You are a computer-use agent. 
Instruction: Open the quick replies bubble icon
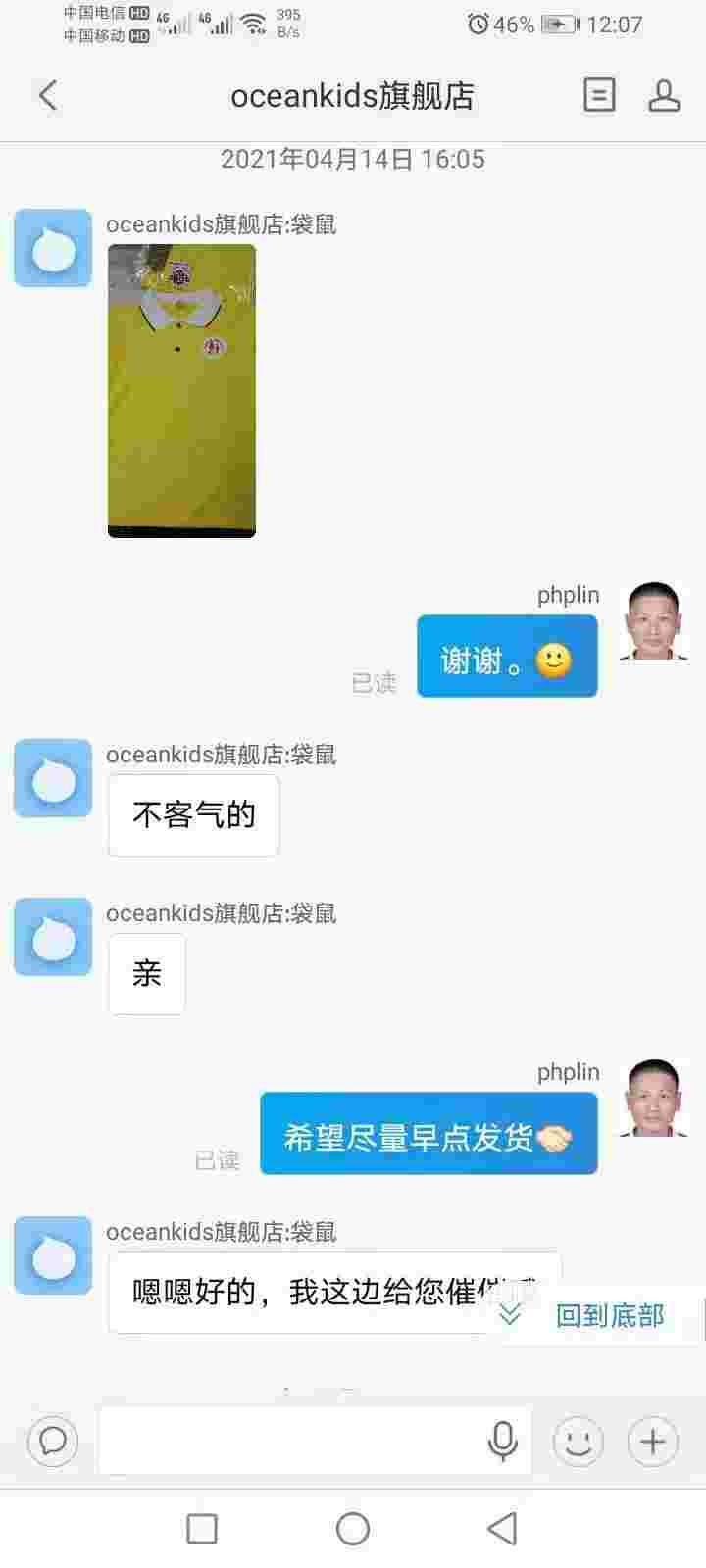pyautogui.click(x=53, y=1441)
